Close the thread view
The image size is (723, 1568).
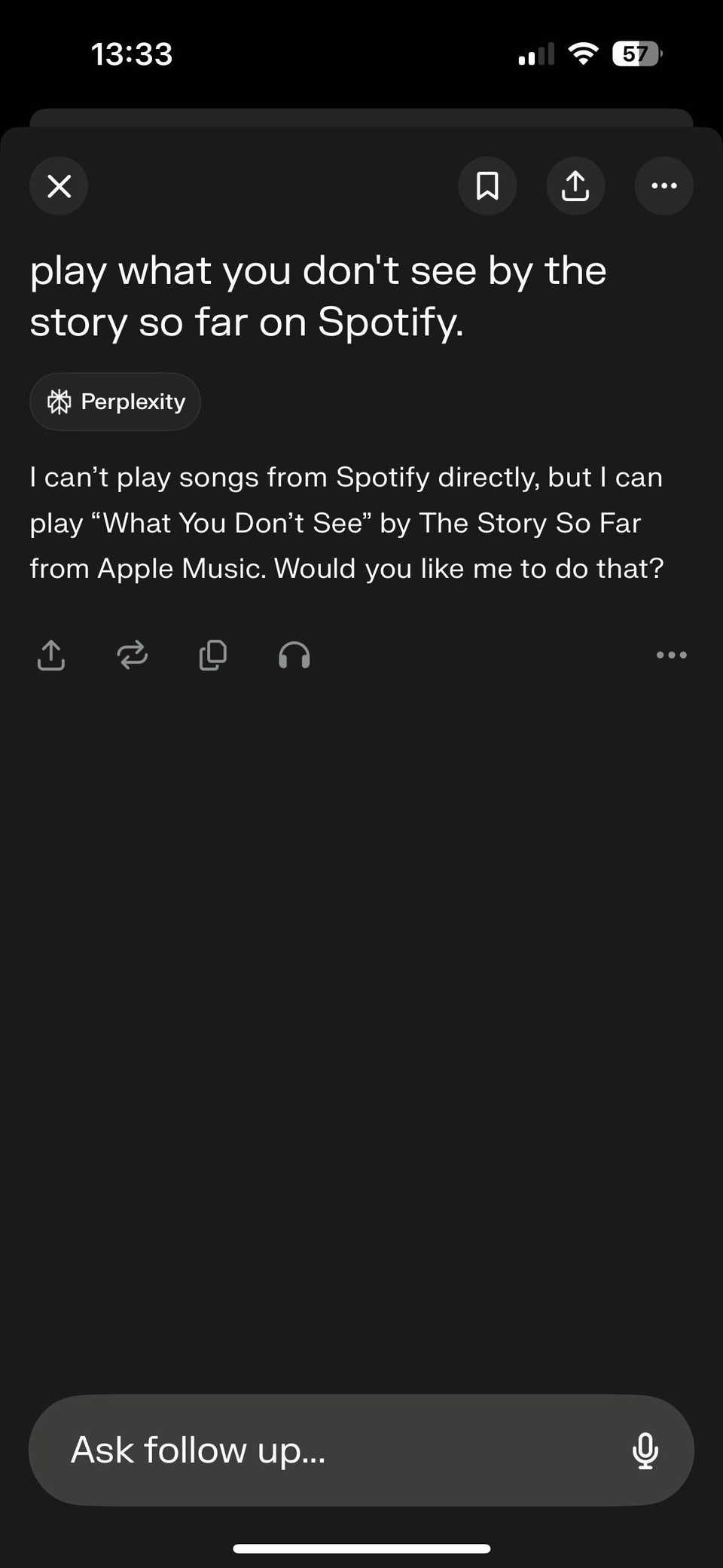(58, 186)
